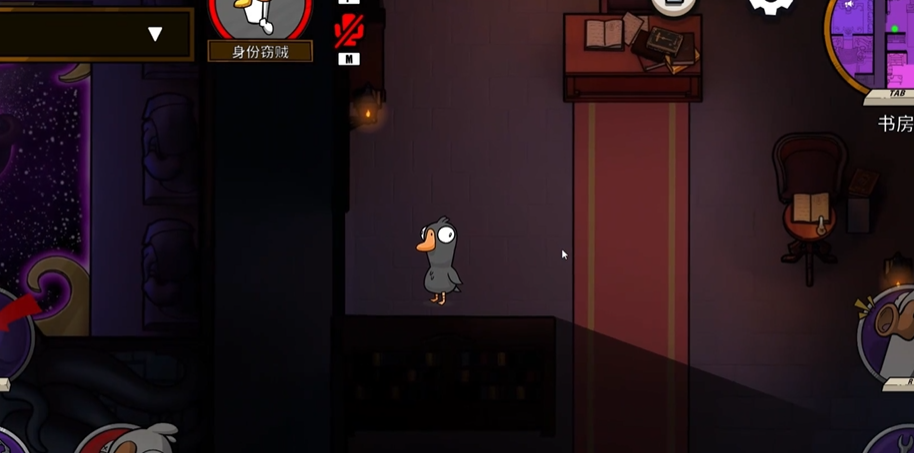Image resolution: width=914 pixels, height=453 pixels.
Task: Open the 身份窃贼 role info badge
Action: pos(260,51)
